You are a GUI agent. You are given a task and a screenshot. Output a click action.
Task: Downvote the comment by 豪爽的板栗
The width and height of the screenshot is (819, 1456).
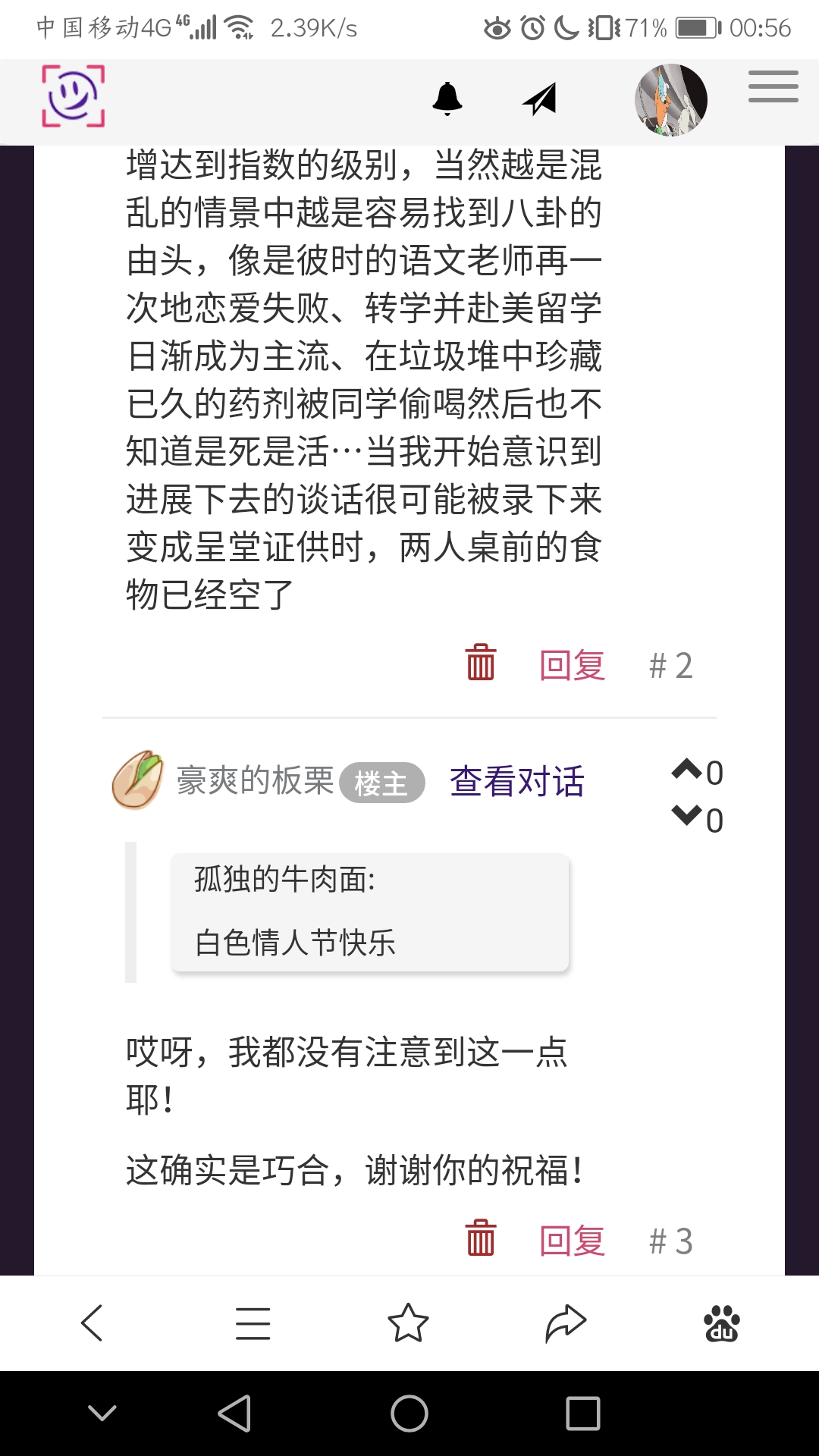click(x=687, y=817)
